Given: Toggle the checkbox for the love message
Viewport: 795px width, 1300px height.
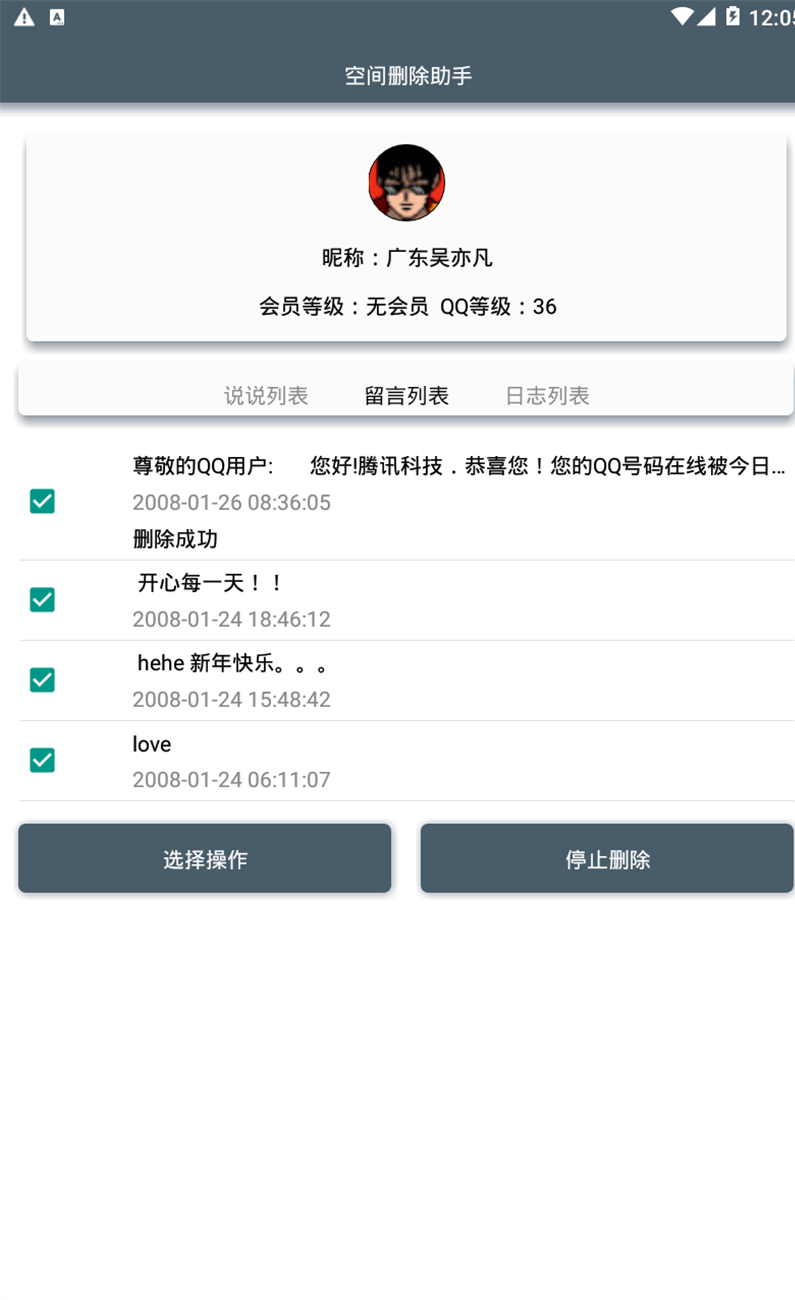Looking at the screenshot, I should coord(42,760).
